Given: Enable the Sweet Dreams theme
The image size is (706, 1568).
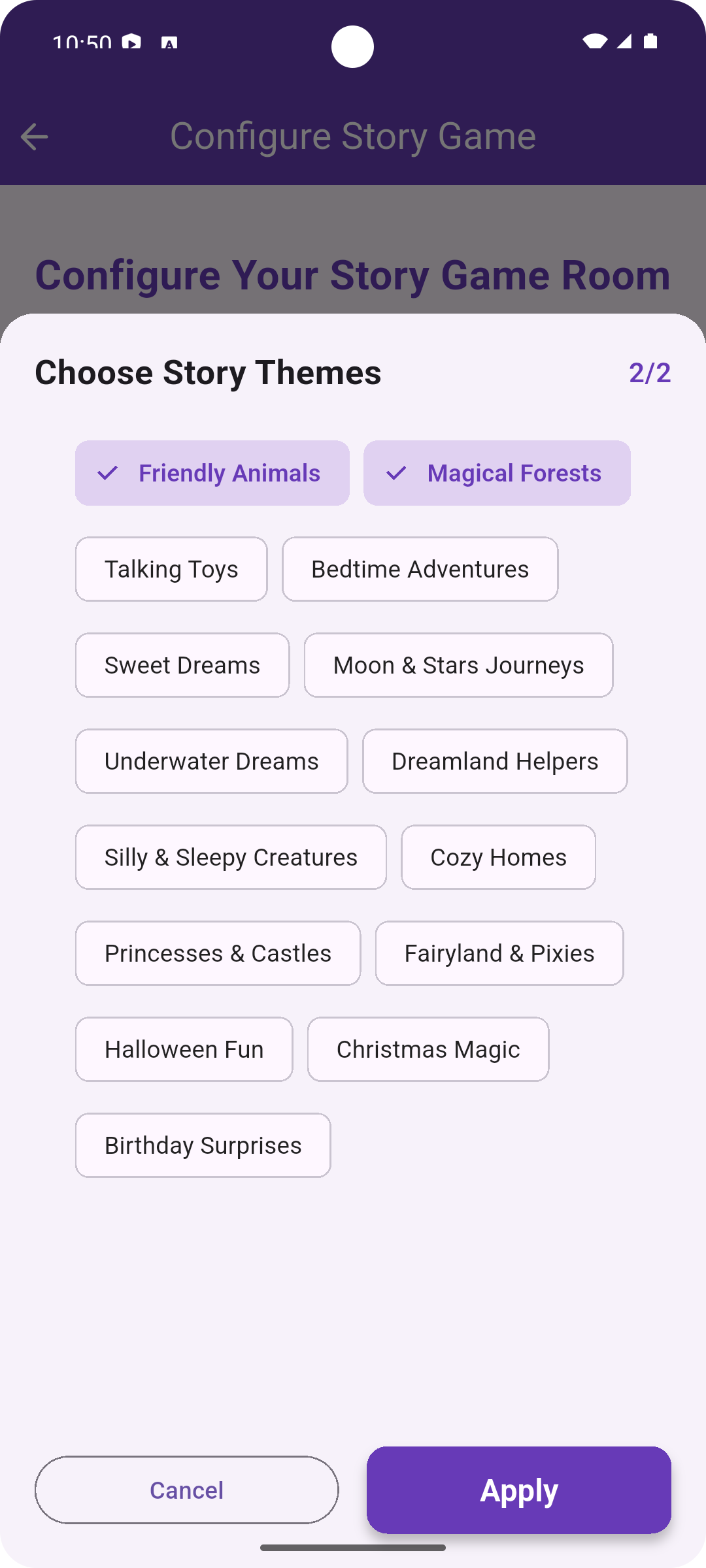Looking at the screenshot, I should (182, 665).
